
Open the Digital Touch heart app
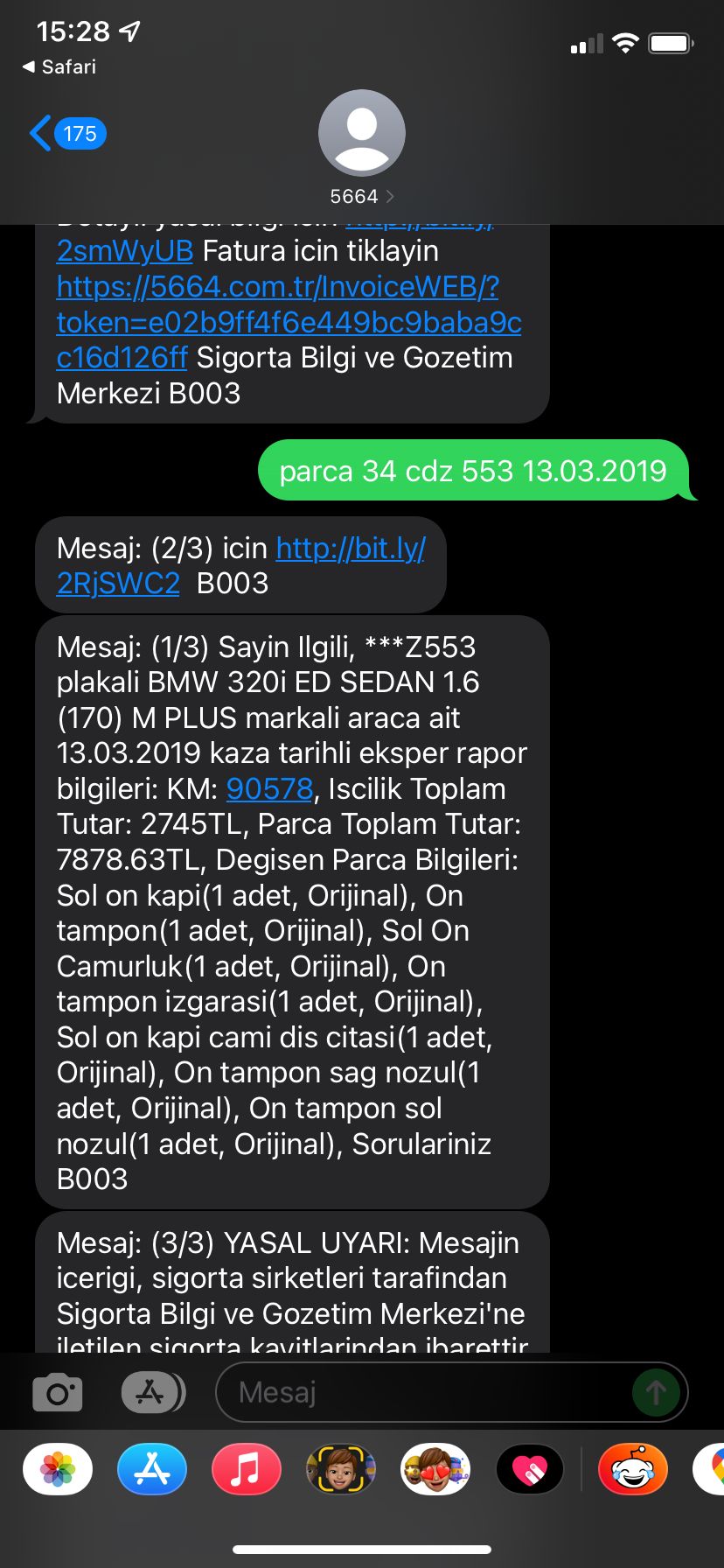click(530, 1469)
